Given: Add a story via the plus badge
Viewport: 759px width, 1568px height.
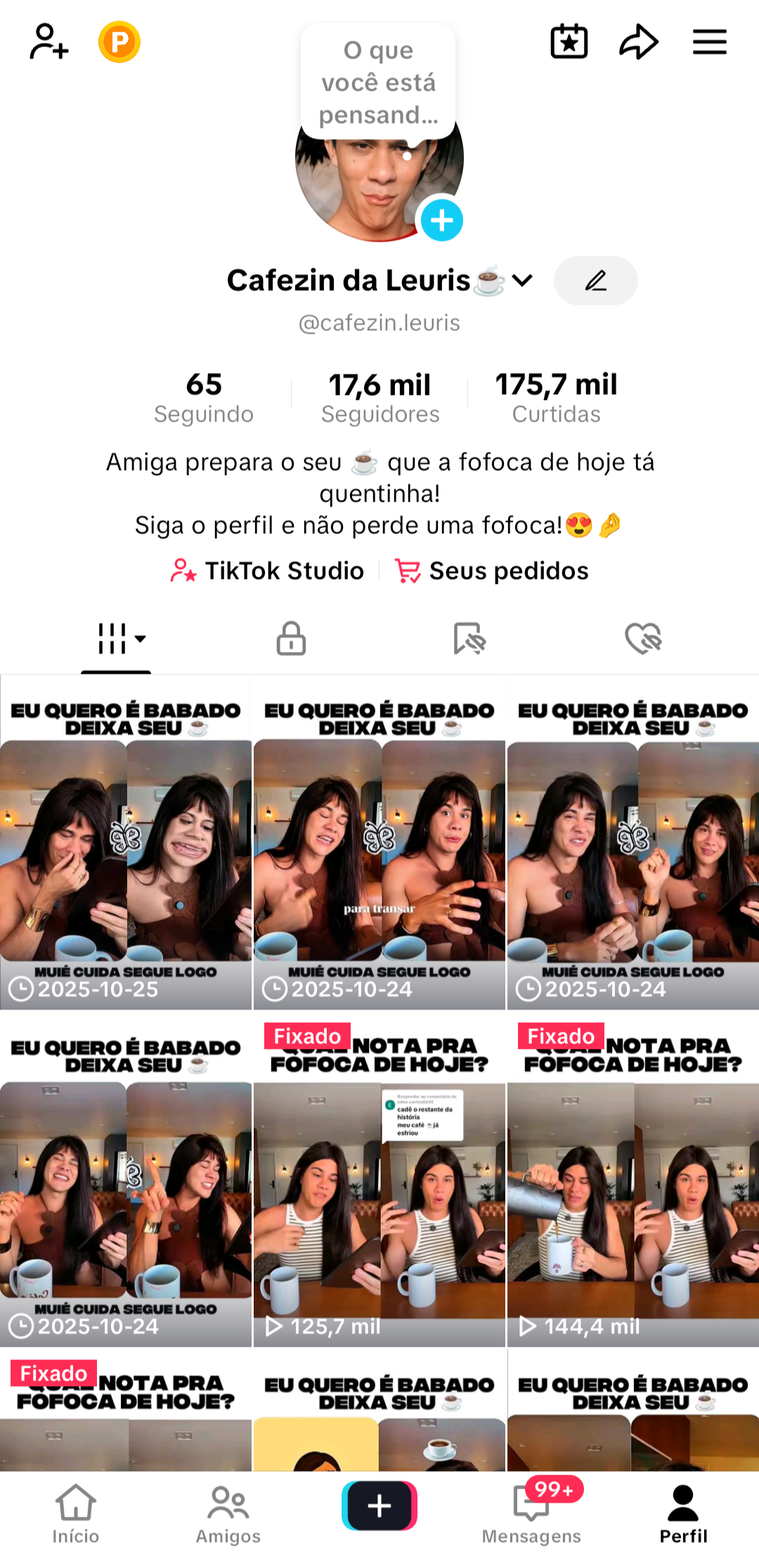Looking at the screenshot, I should pyautogui.click(x=441, y=220).
